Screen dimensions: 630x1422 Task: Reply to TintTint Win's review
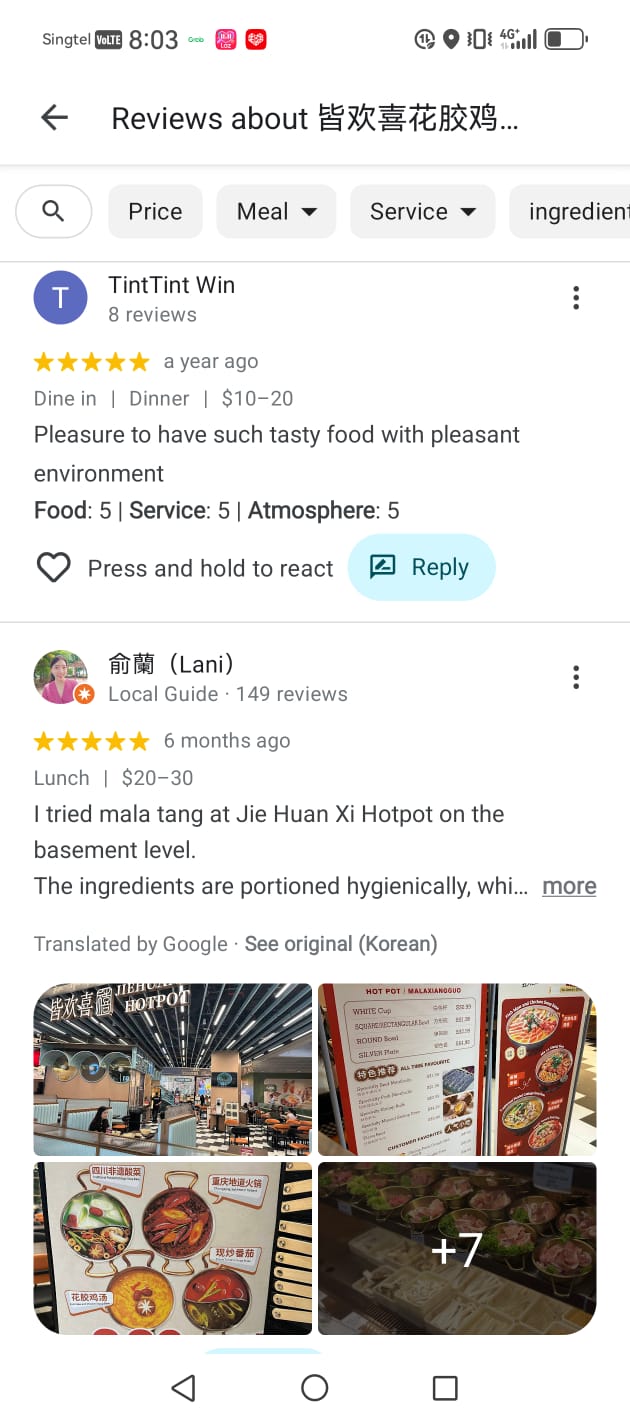(421, 567)
